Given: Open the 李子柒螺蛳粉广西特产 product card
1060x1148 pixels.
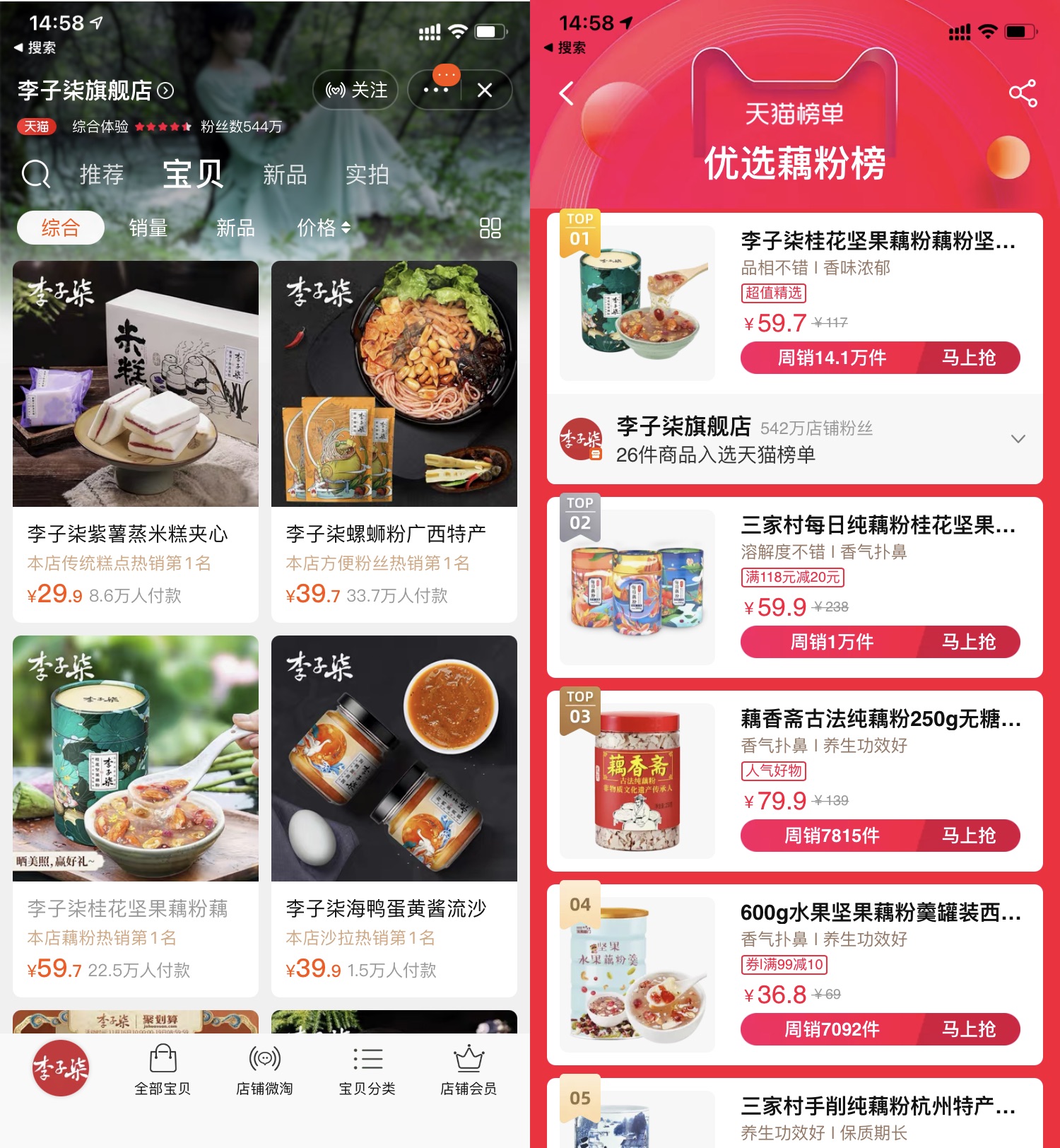Looking at the screenshot, I should tap(394, 440).
